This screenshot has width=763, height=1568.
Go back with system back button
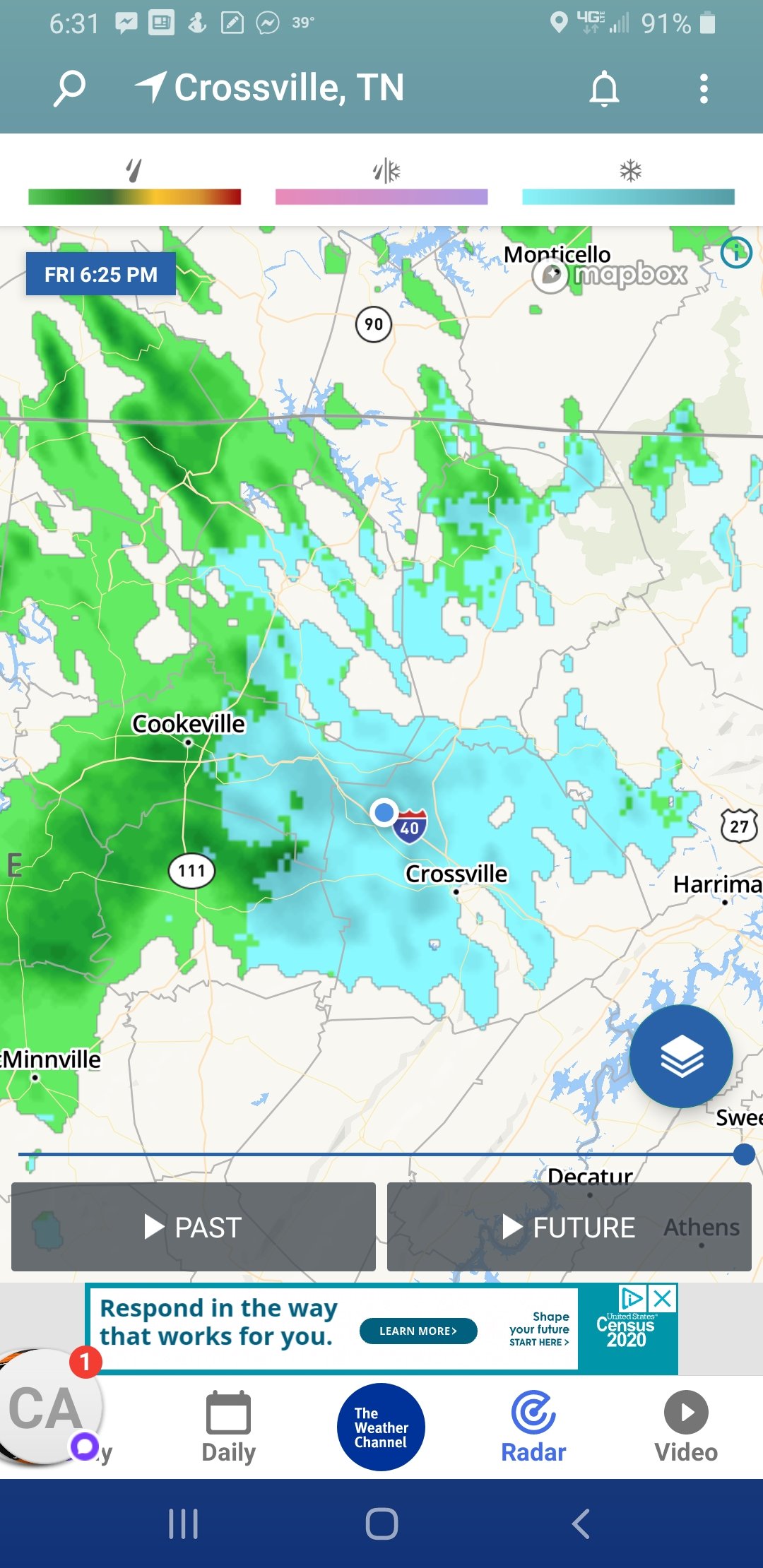coord(581,1524)
